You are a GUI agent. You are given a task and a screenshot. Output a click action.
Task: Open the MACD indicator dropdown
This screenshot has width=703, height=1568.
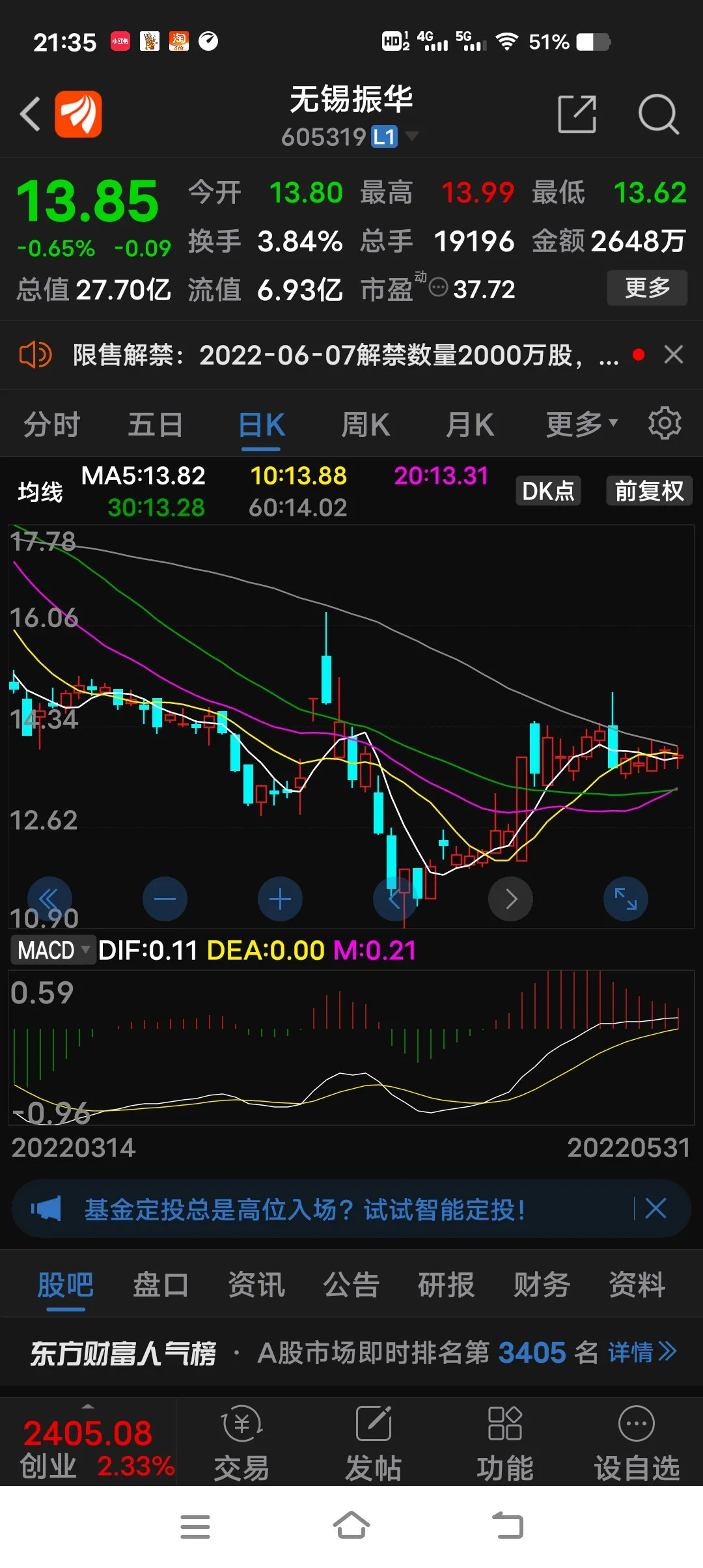[53, 951]
